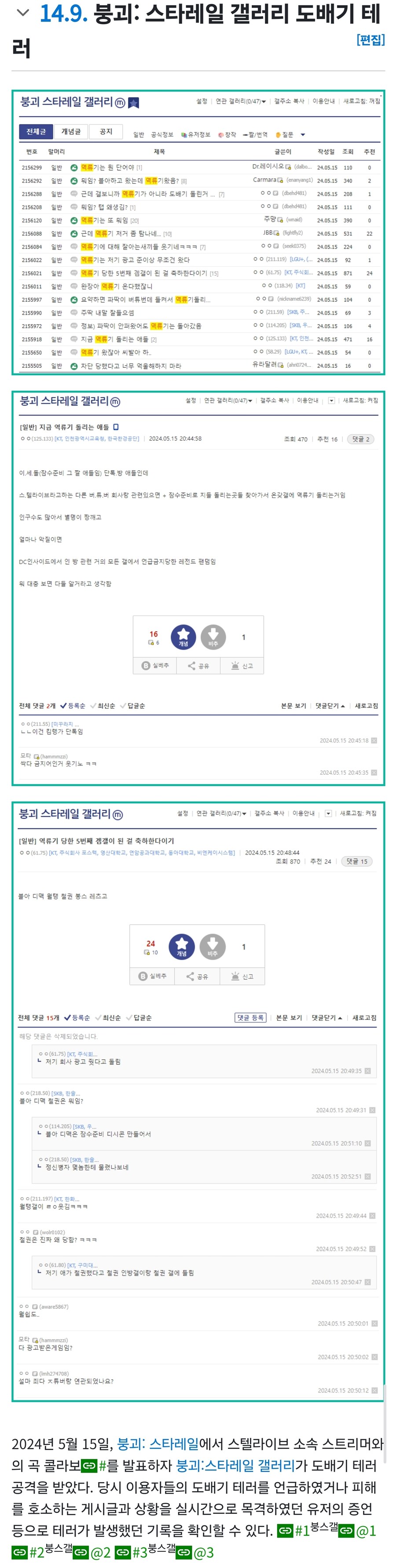Tap the 14.9. section number link
The width and height of the screenshot is (396, 1568).
click(63, 13)
